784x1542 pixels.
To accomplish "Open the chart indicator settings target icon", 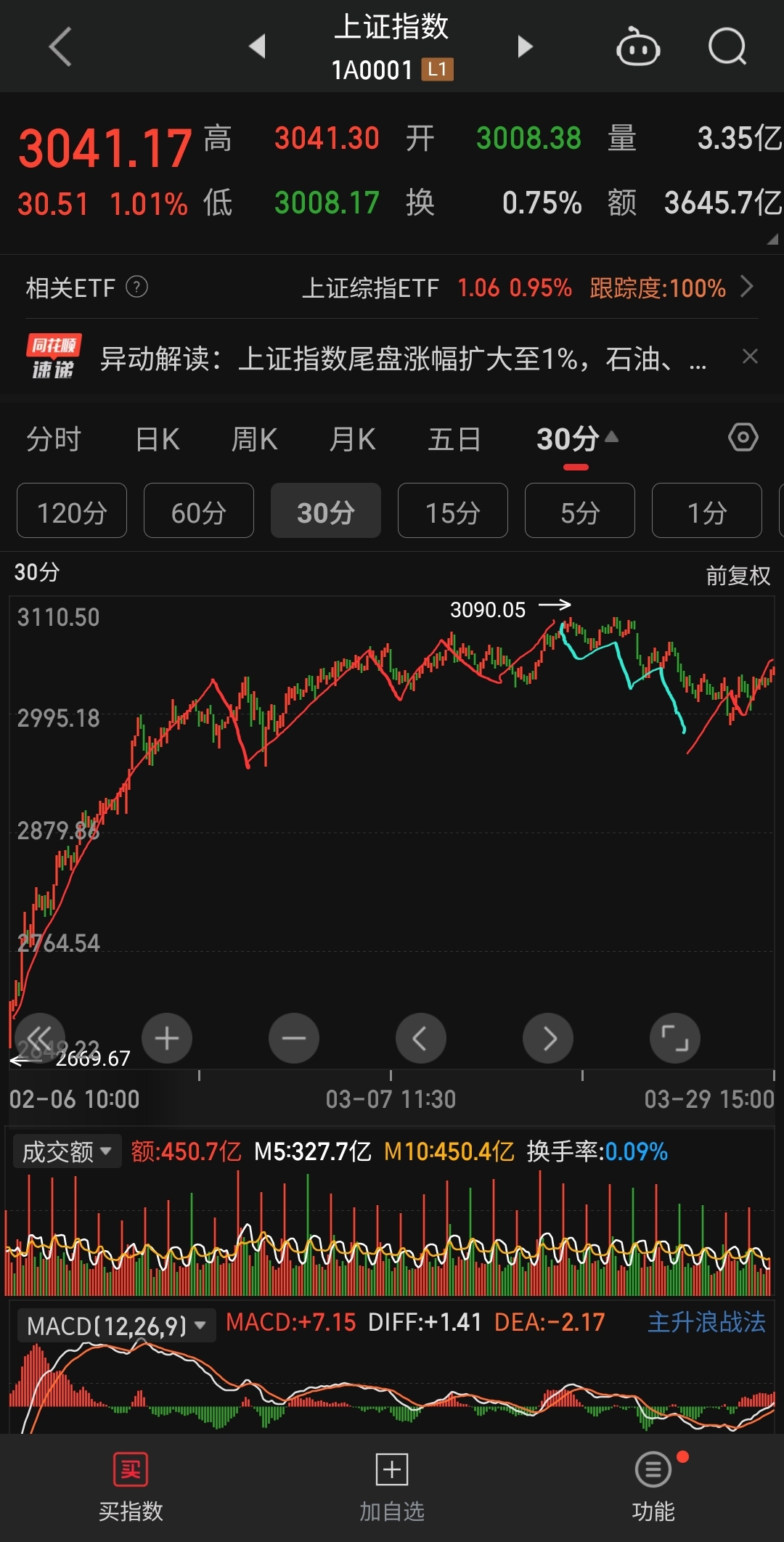I will click(743, 438).
